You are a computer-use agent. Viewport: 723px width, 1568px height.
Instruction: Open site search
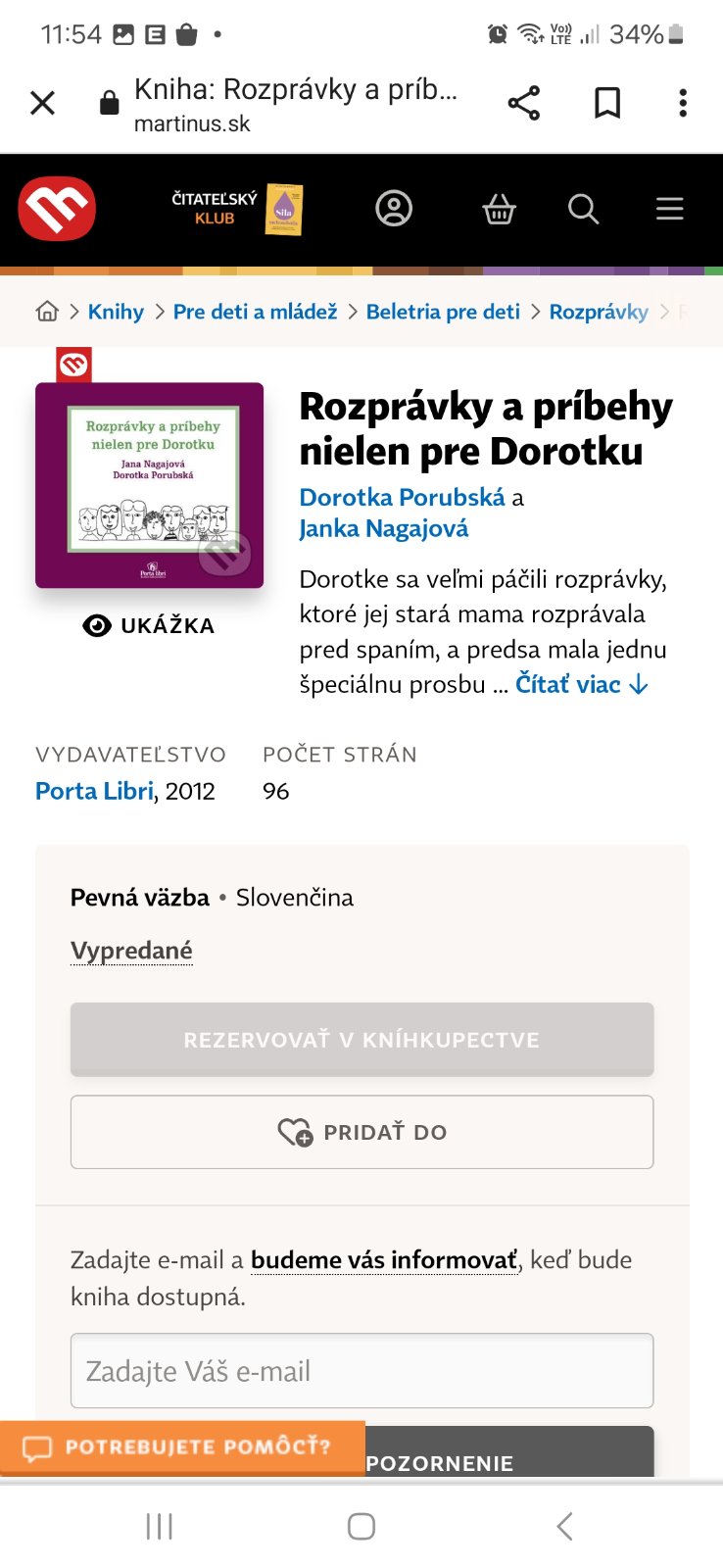583,209
